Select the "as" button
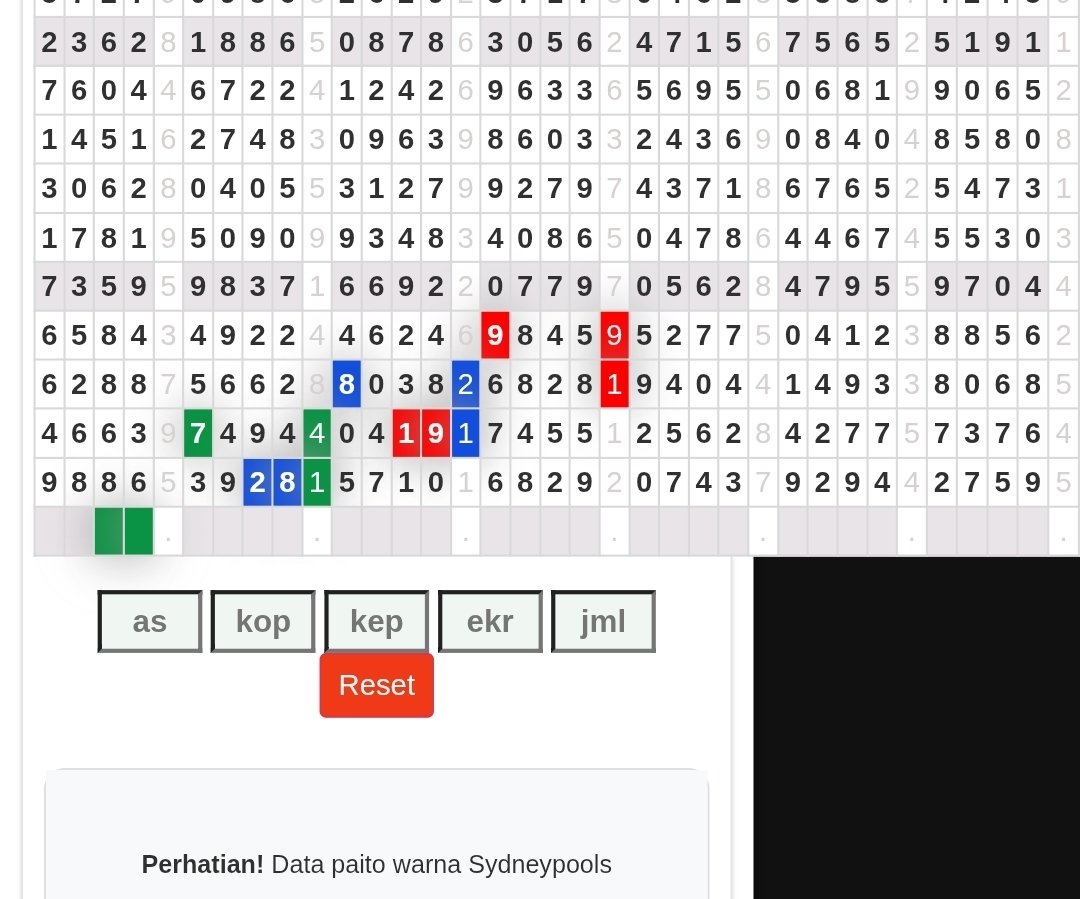Screen dimensions: 1080x899 pyautogui.click(x=150, y=622)
